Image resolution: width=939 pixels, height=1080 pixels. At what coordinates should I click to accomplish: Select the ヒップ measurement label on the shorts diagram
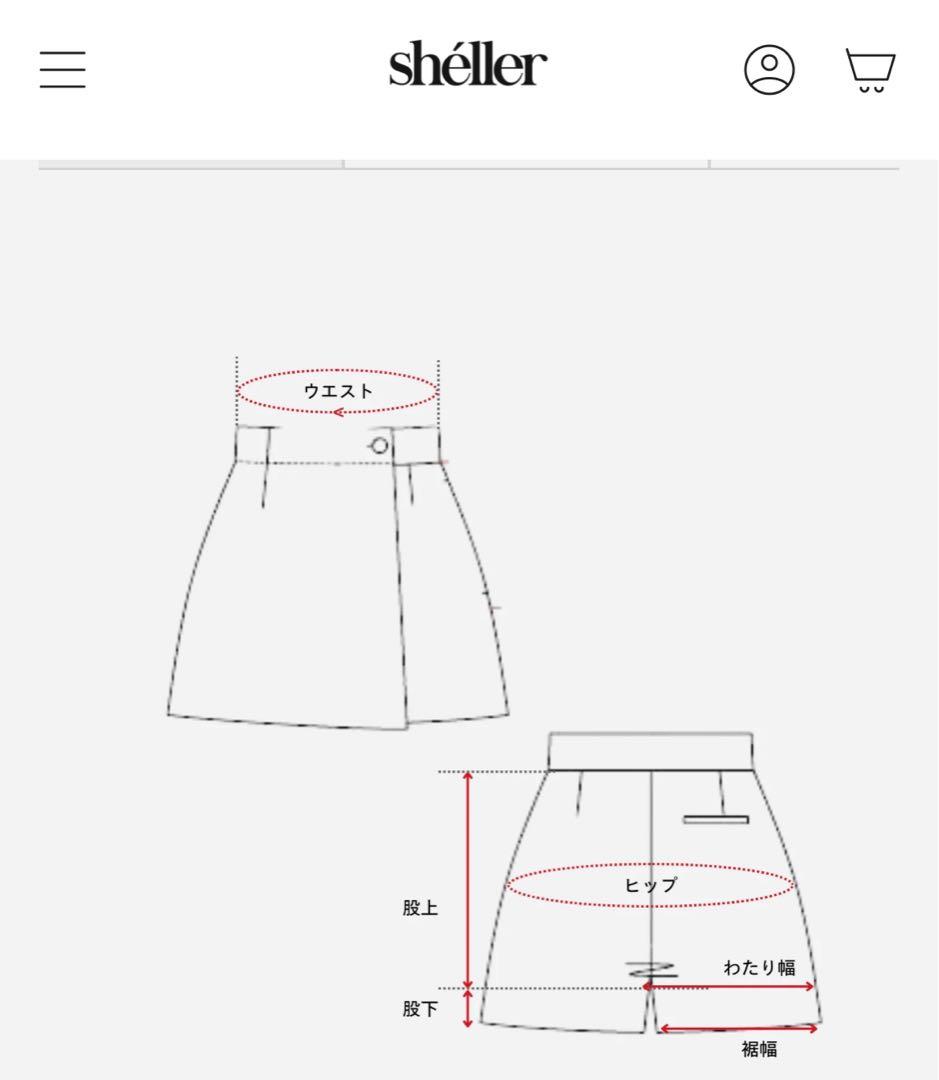(652, 884)
